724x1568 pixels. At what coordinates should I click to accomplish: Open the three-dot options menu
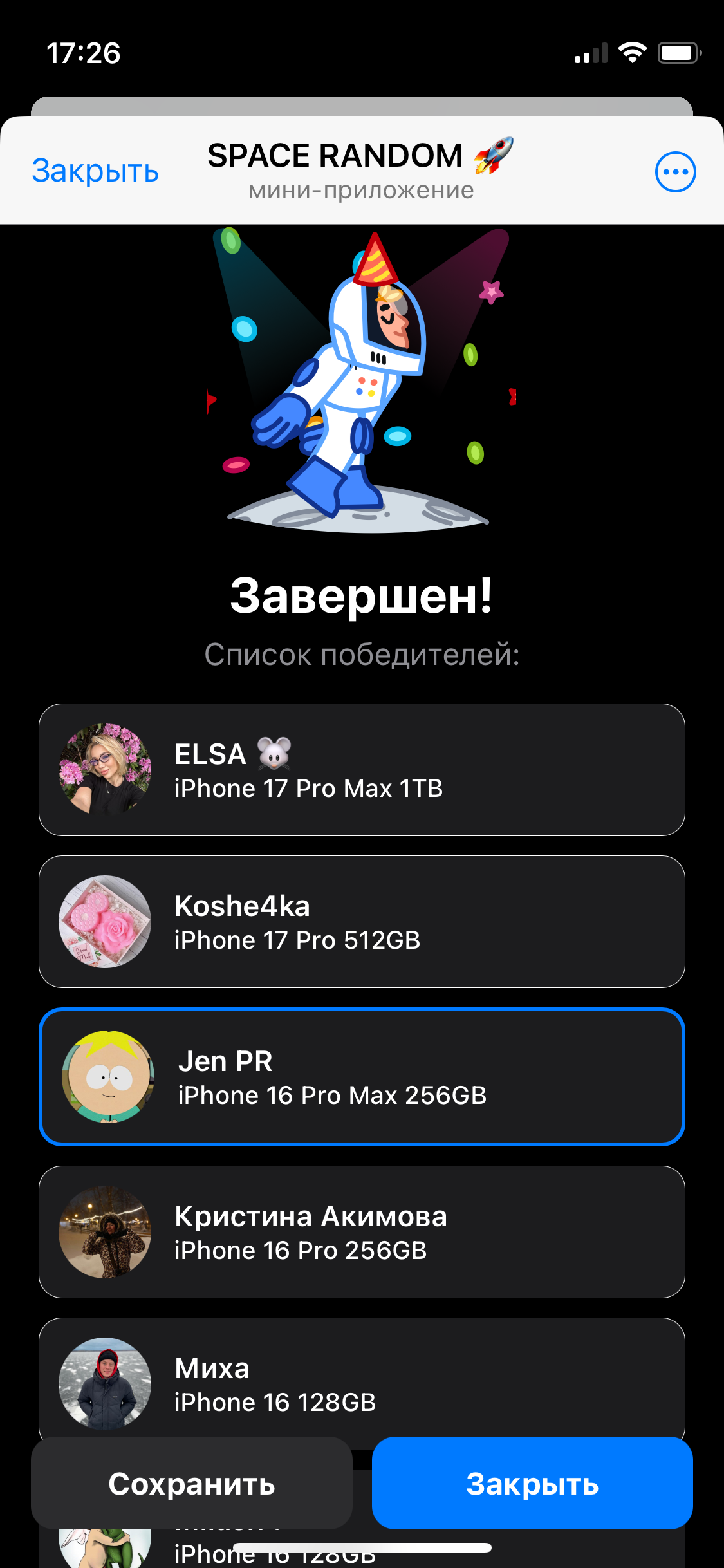[675, 172]
